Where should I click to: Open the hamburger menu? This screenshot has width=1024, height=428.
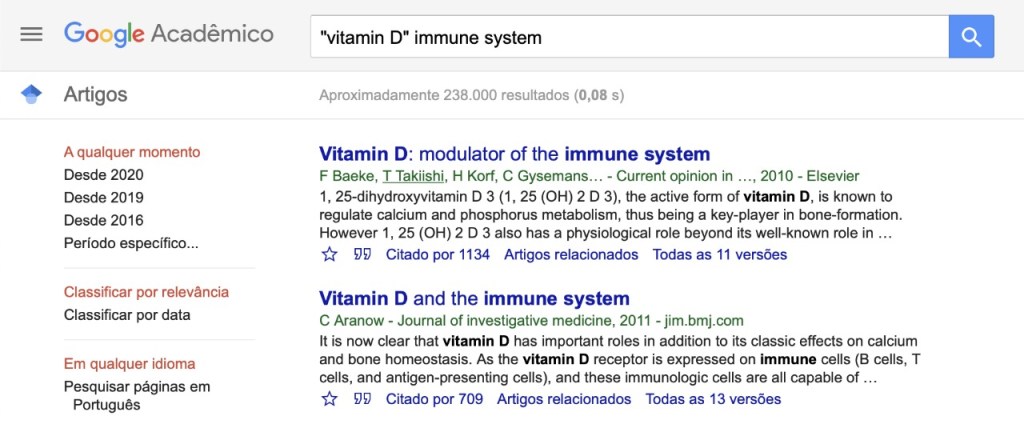click(32, 34)
